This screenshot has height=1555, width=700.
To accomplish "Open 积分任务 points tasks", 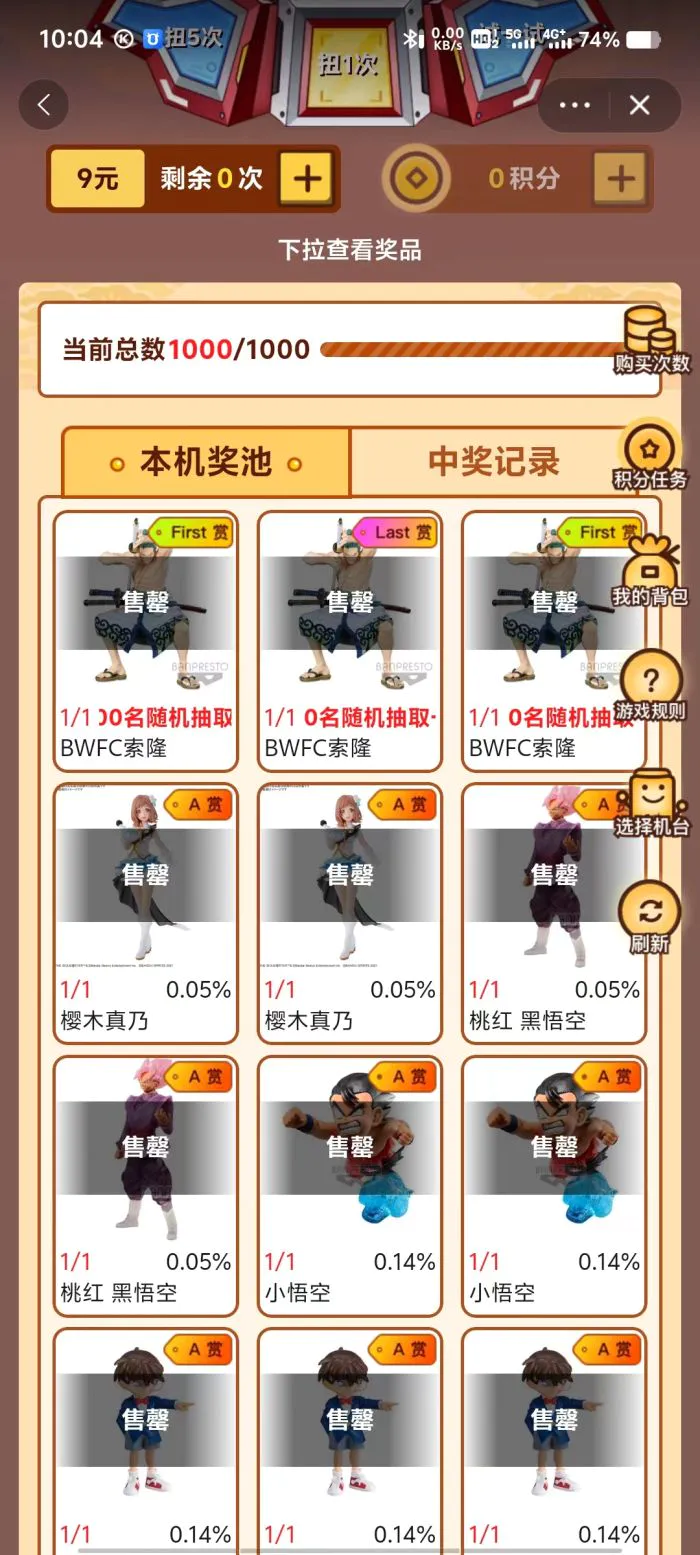I will click(651, 455).
